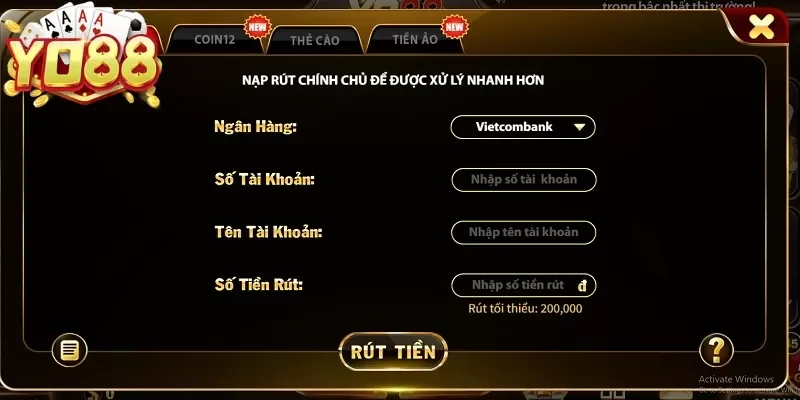
Task: Tap the RÚT TIỀN button
Action: tap(393, 351)
